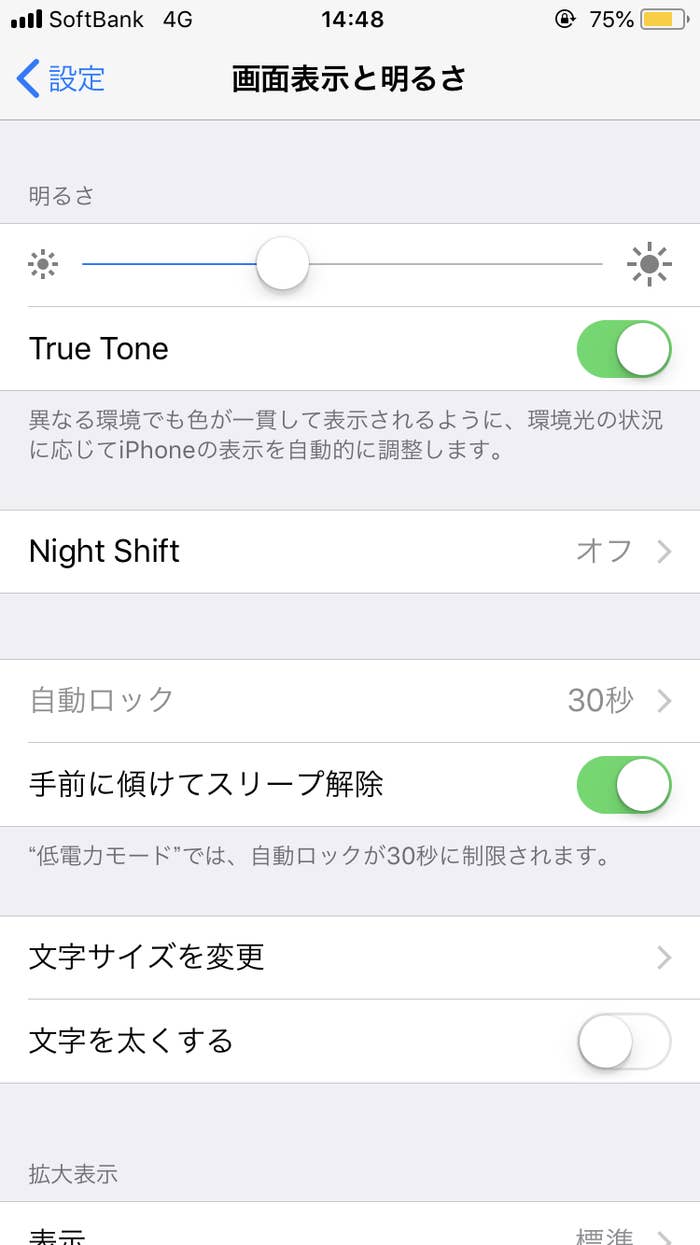Open Night Shift settings
The height and width of the screenshot is (1245, 700).
point(350,551)
